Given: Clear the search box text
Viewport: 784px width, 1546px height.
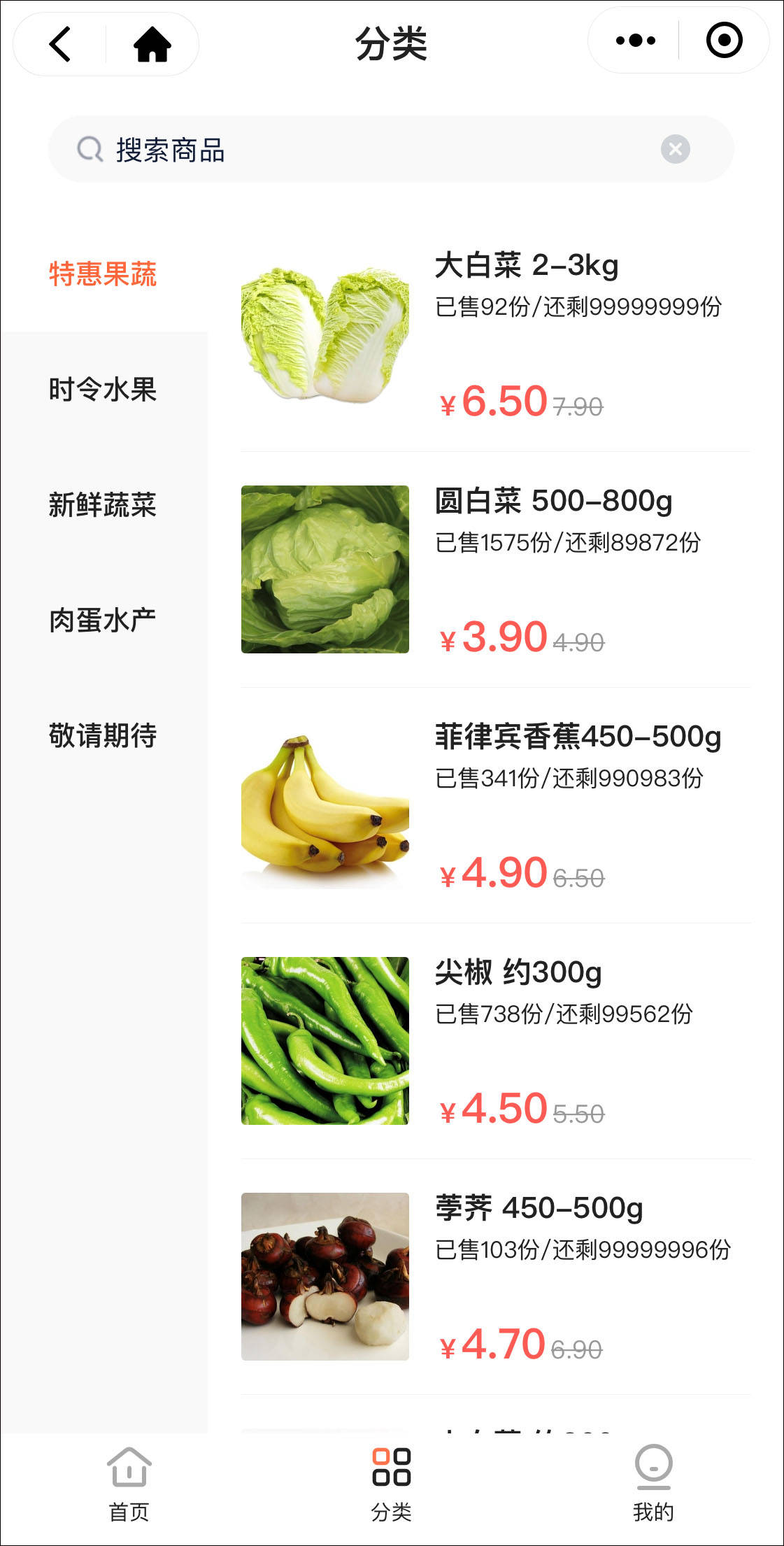Looking at the screenshot, I should 675,149.
